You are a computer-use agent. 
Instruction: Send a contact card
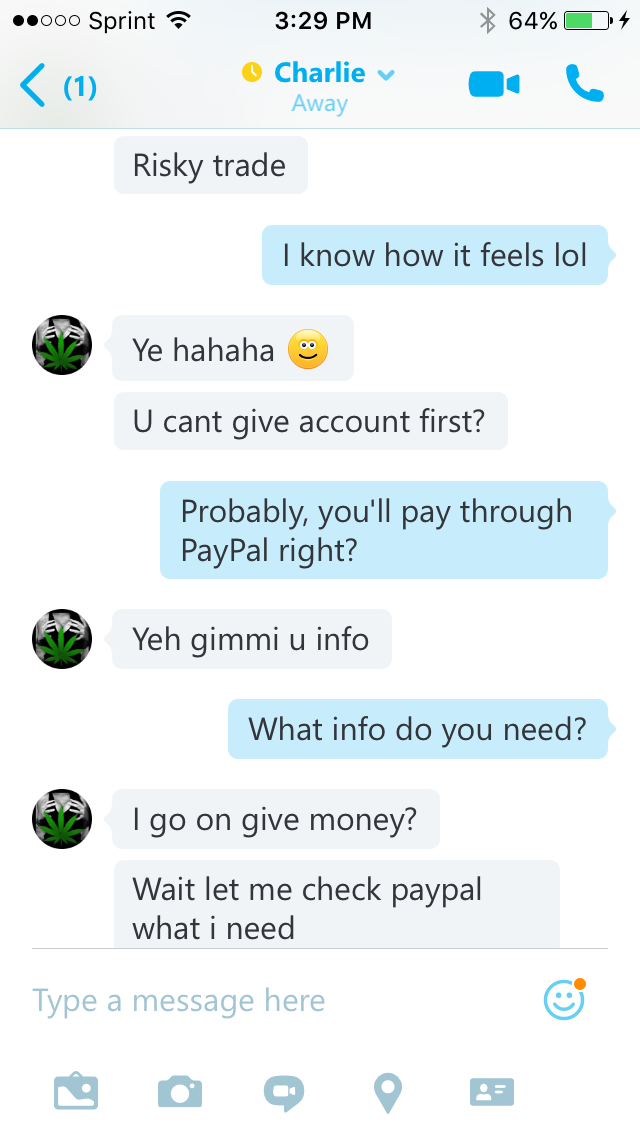(492, 1092)
